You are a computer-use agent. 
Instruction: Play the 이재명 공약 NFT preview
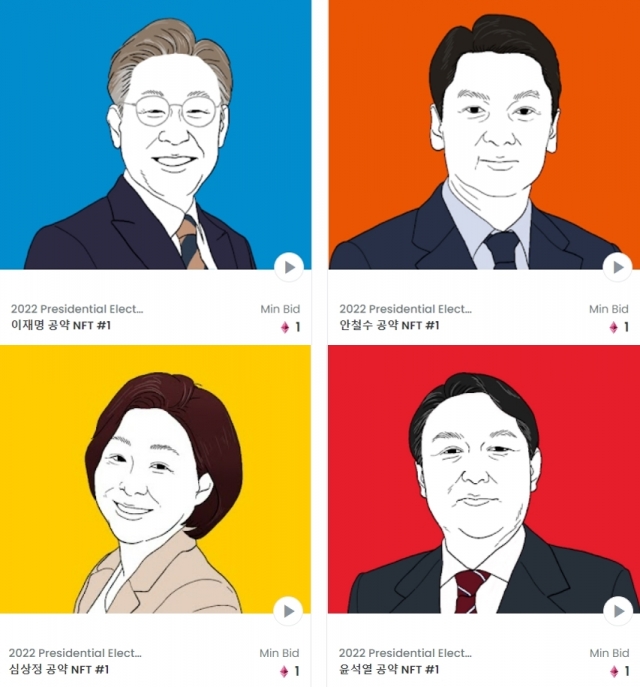289,266
